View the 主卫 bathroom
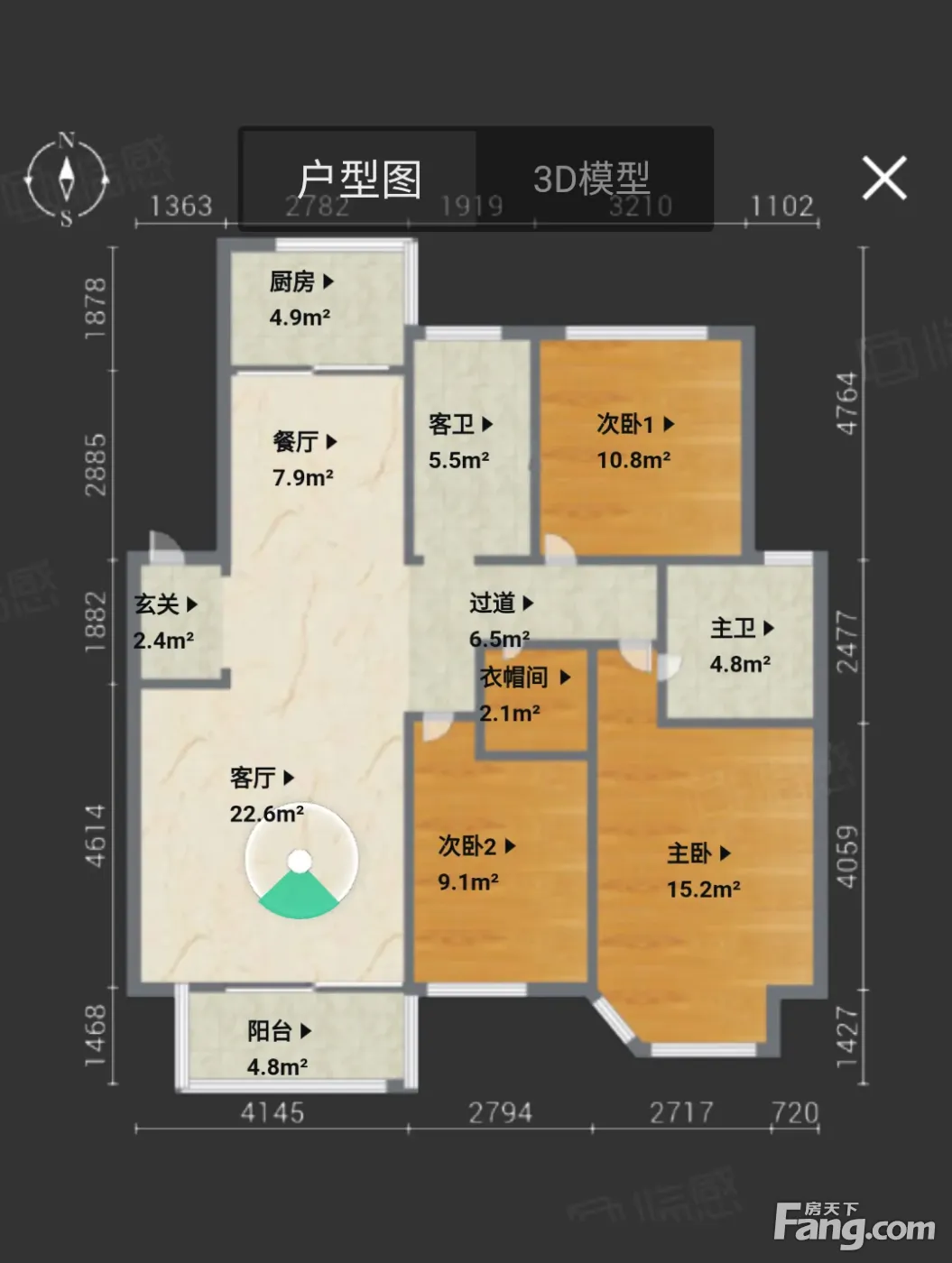Image resolution: width=952 pixels, height=1263 pixels. pos(743,628)
